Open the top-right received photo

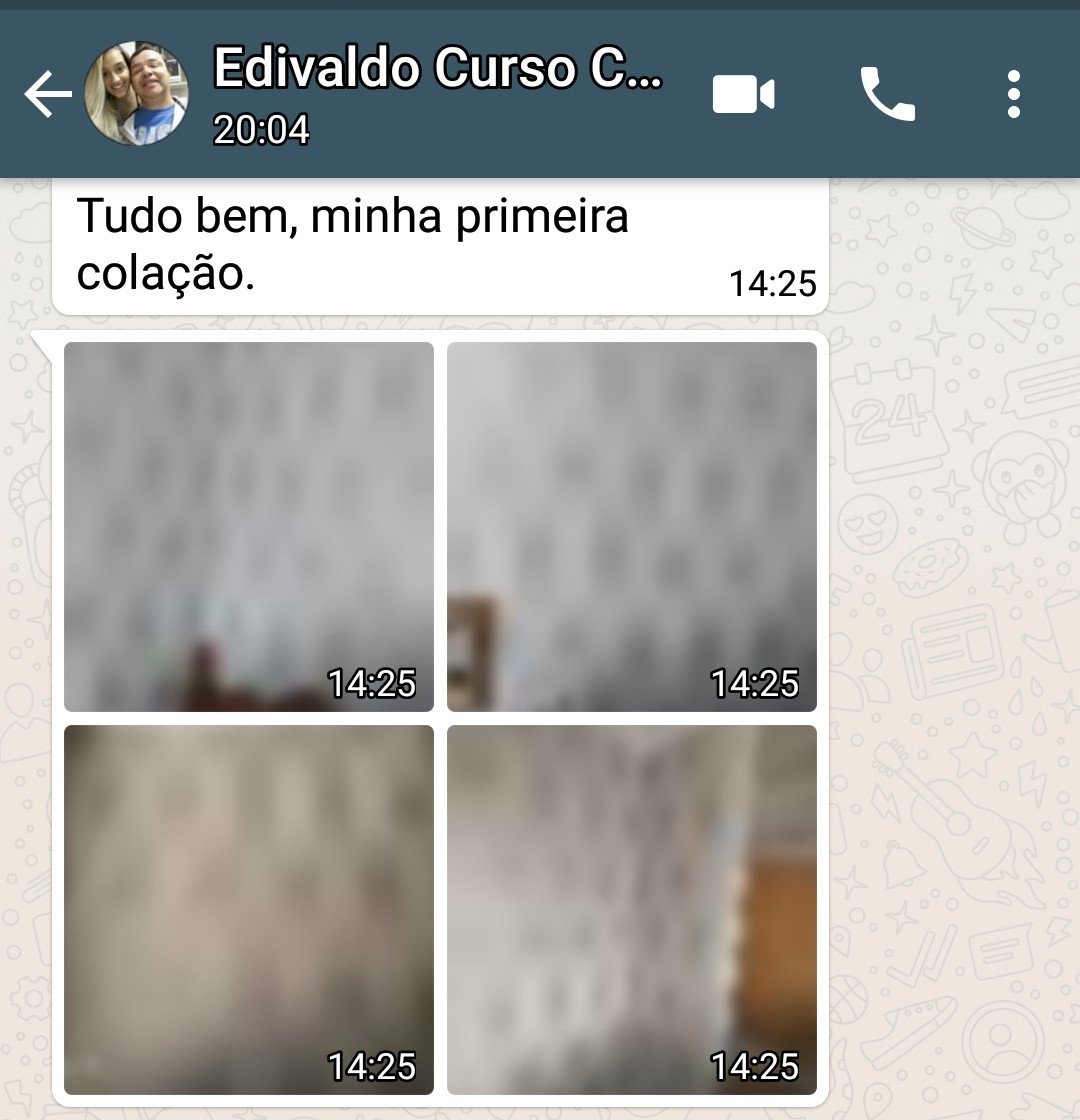(x=632, y=526)
